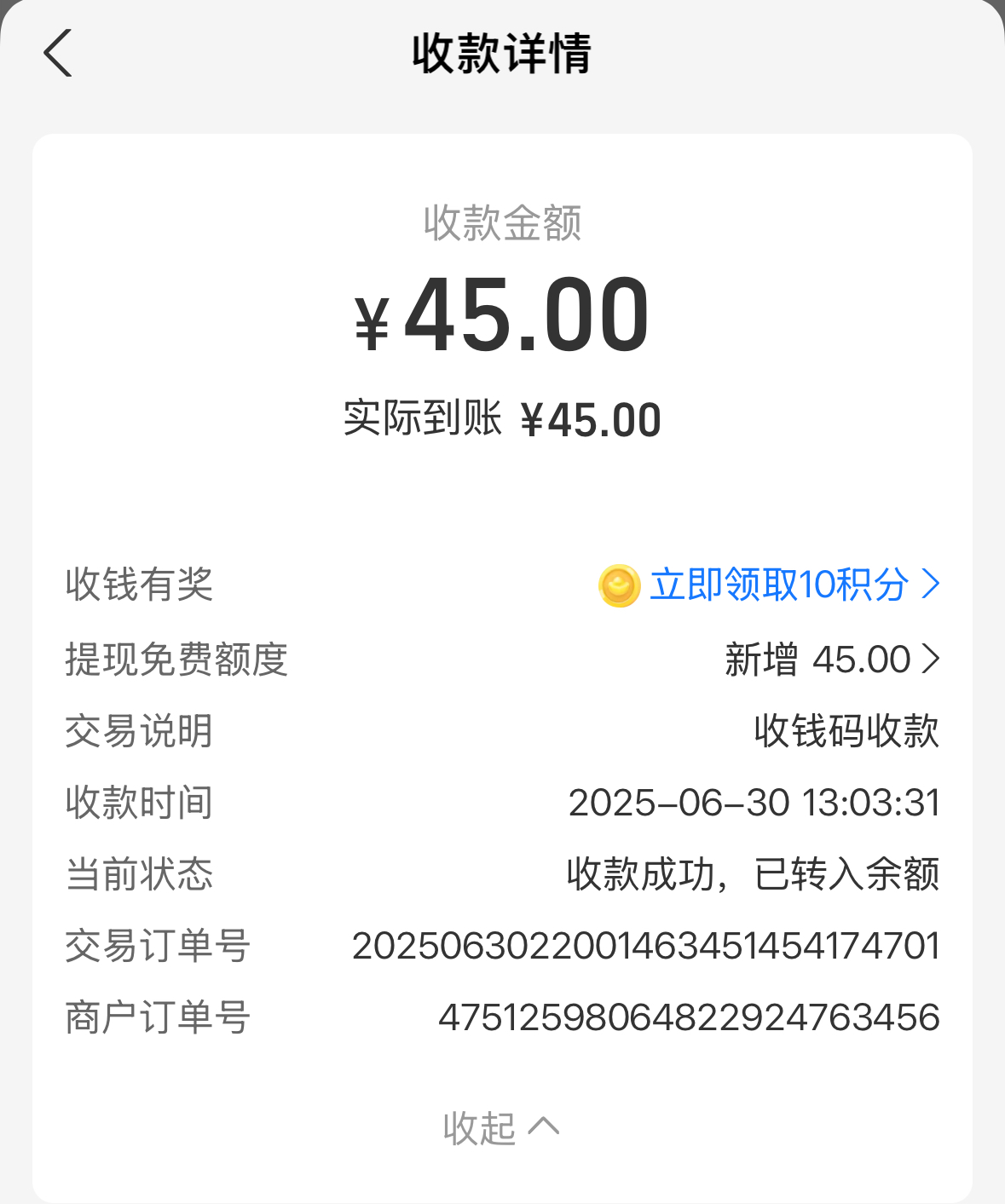The image size is (1005, 1204).
Task: Open 提现免费额度 新增 45.00 details
Action: pos(831,660)
